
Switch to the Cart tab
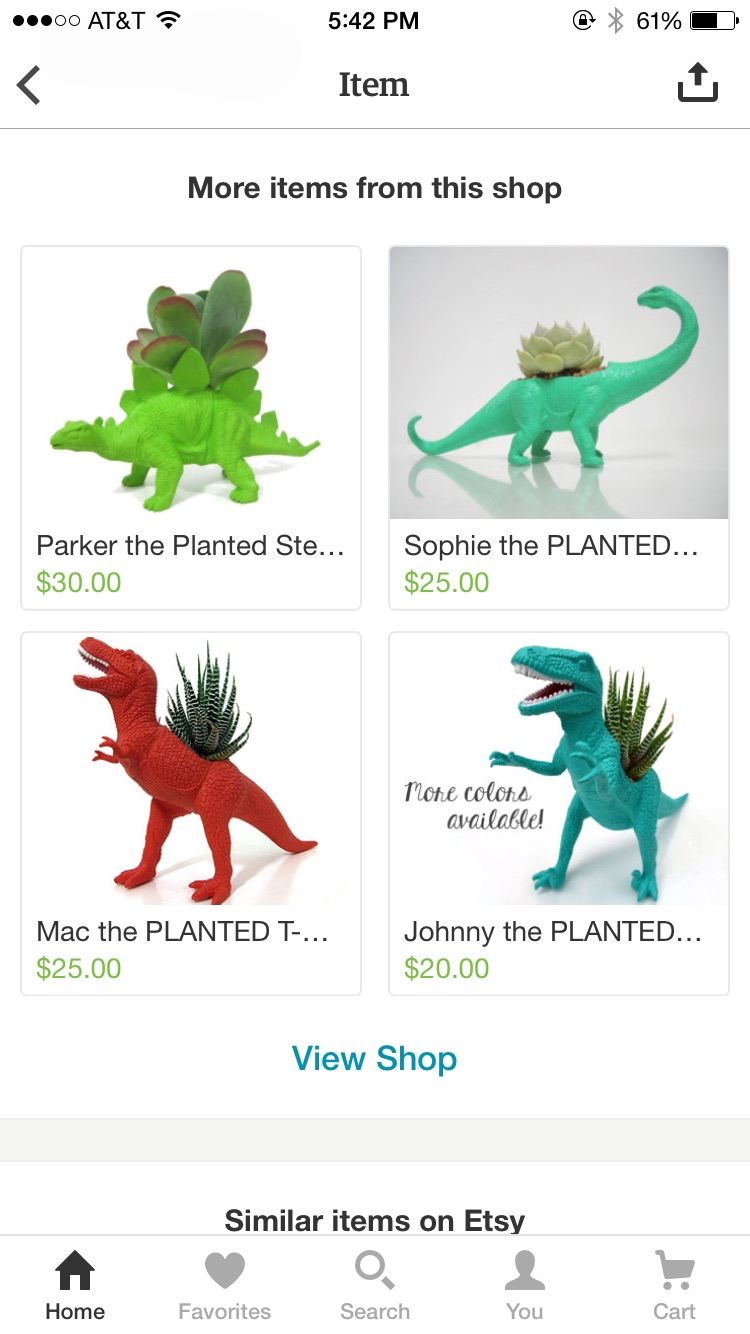point(674,1285)
